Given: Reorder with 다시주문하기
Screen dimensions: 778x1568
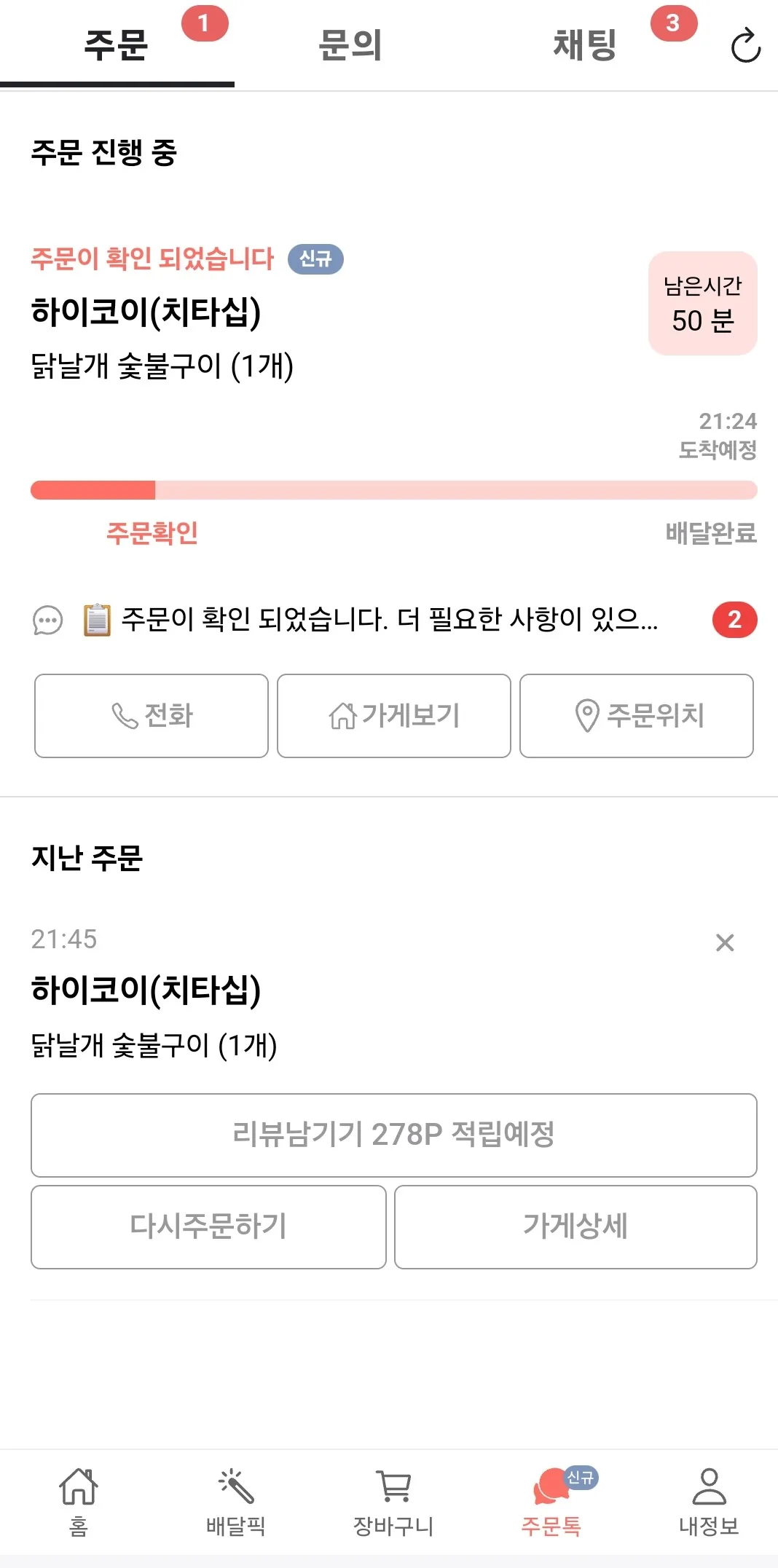Looking at the screenshot, I should 208,1226.
